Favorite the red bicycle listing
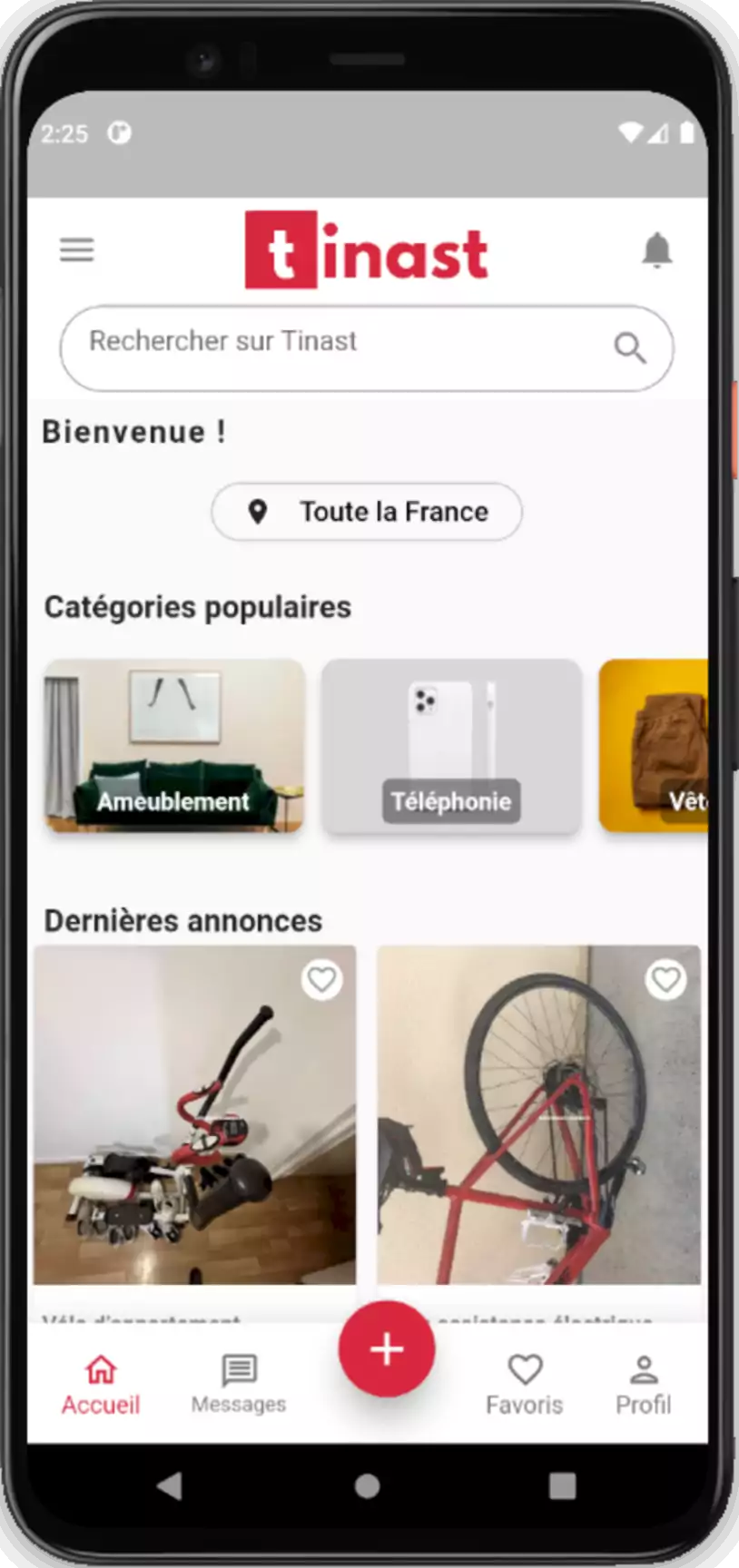Image resolution: width=739 pixels, height=1568 pixels. (665, 980)
